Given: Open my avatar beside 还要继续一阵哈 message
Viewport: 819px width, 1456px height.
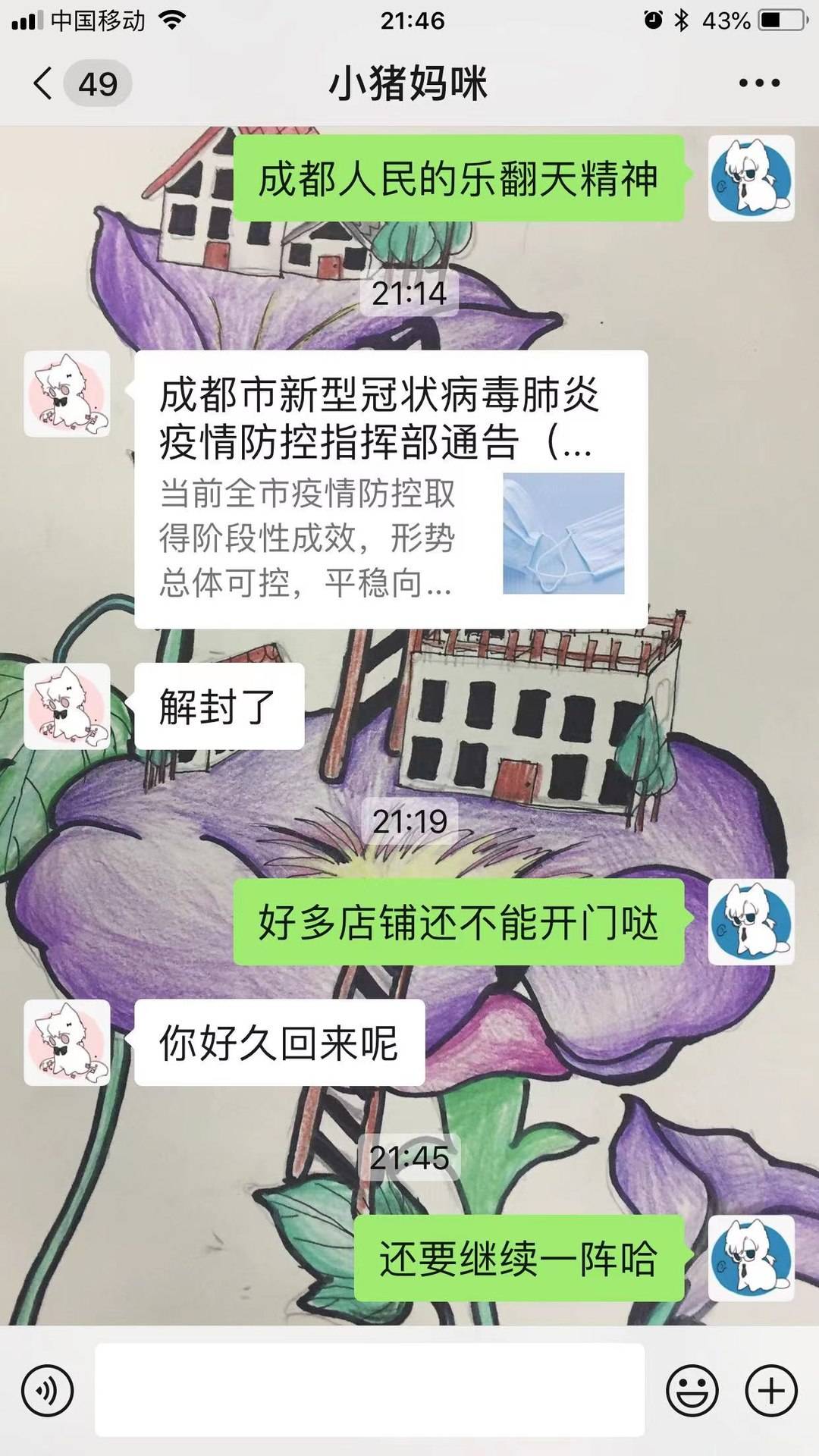Looking at the screenshot, I should tap(751, 1258).
